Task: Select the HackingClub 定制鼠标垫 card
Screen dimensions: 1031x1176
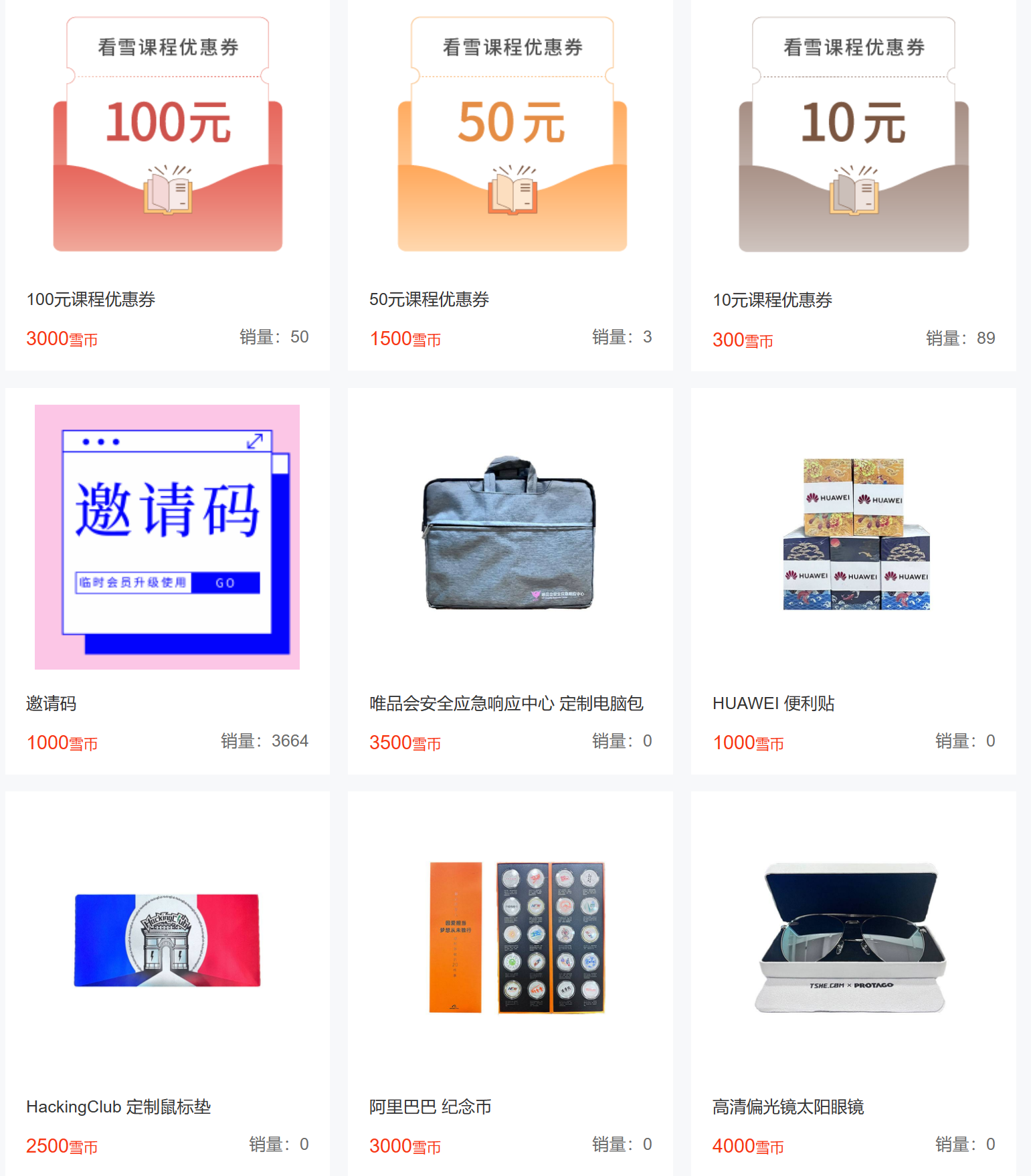Action: click(167, 940)
